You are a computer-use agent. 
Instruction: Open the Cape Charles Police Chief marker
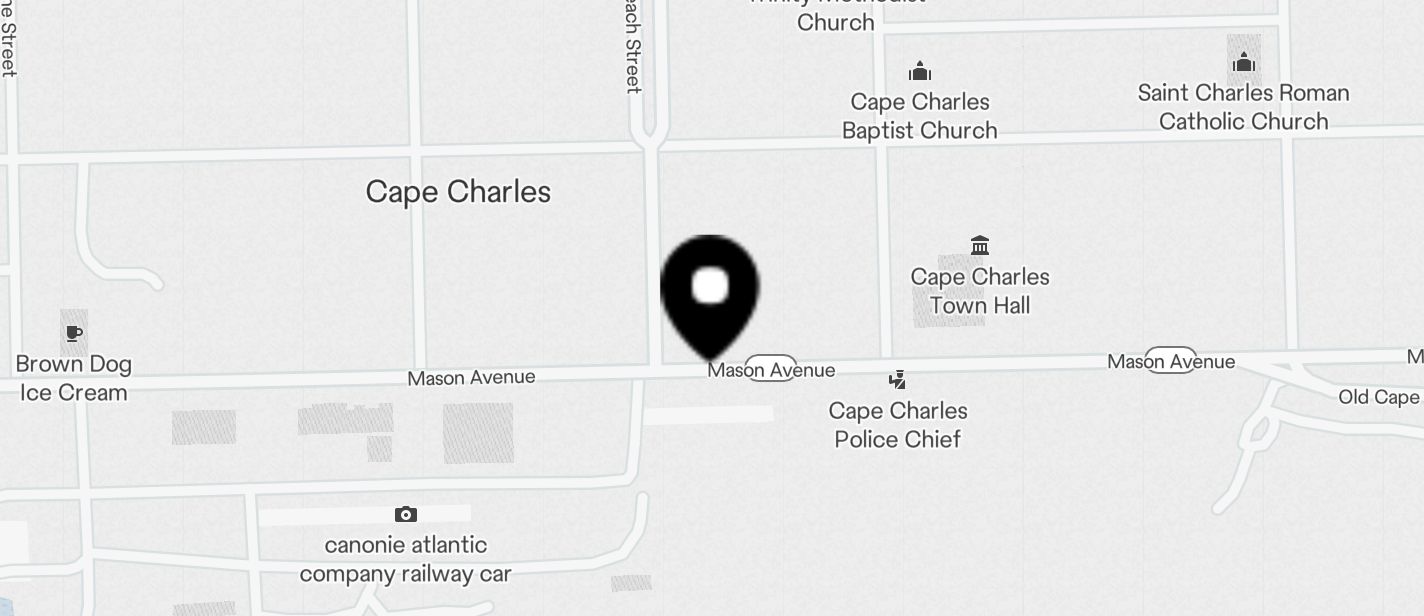898,380
